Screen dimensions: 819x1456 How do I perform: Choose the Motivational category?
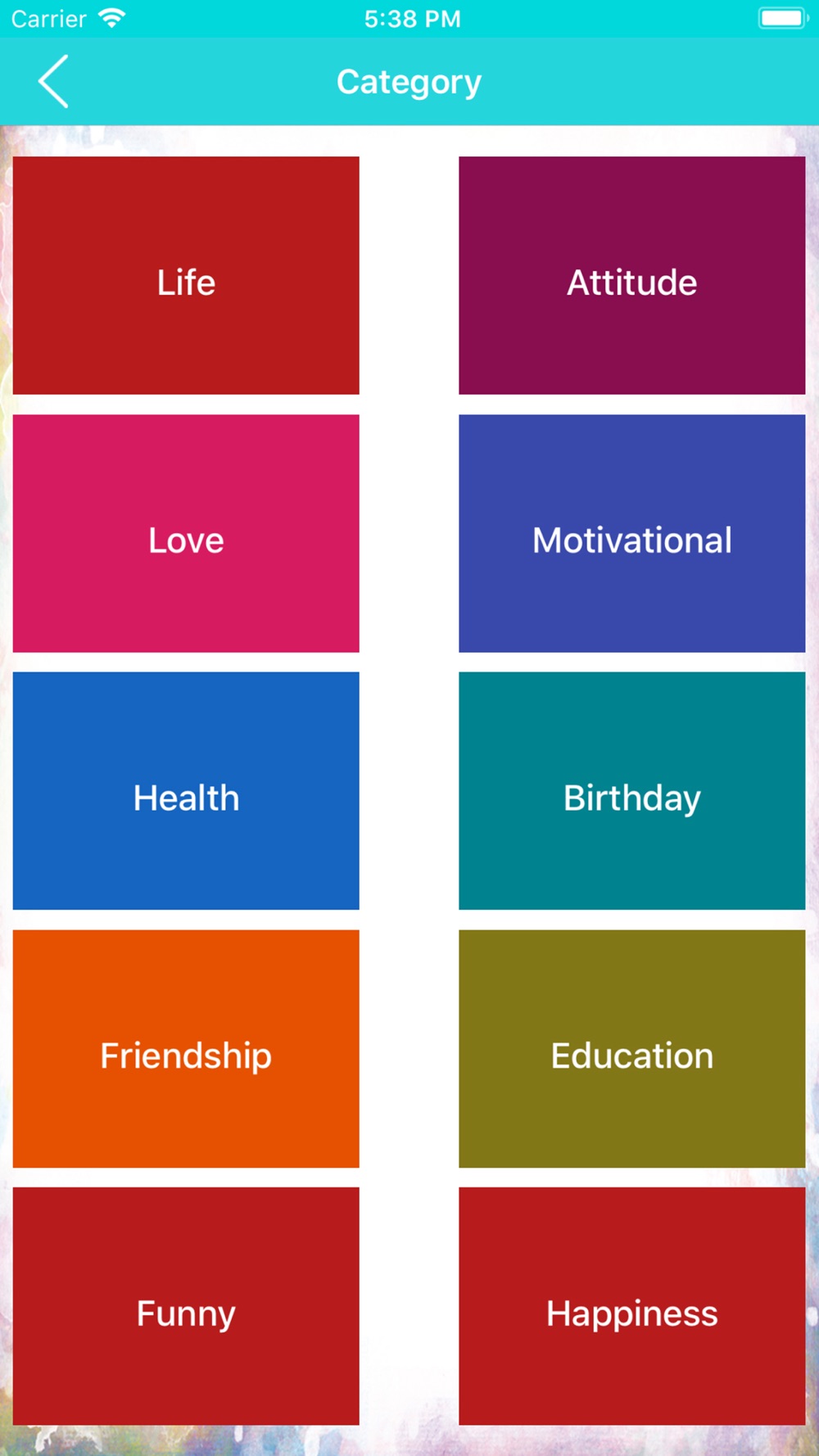point(631,533)
